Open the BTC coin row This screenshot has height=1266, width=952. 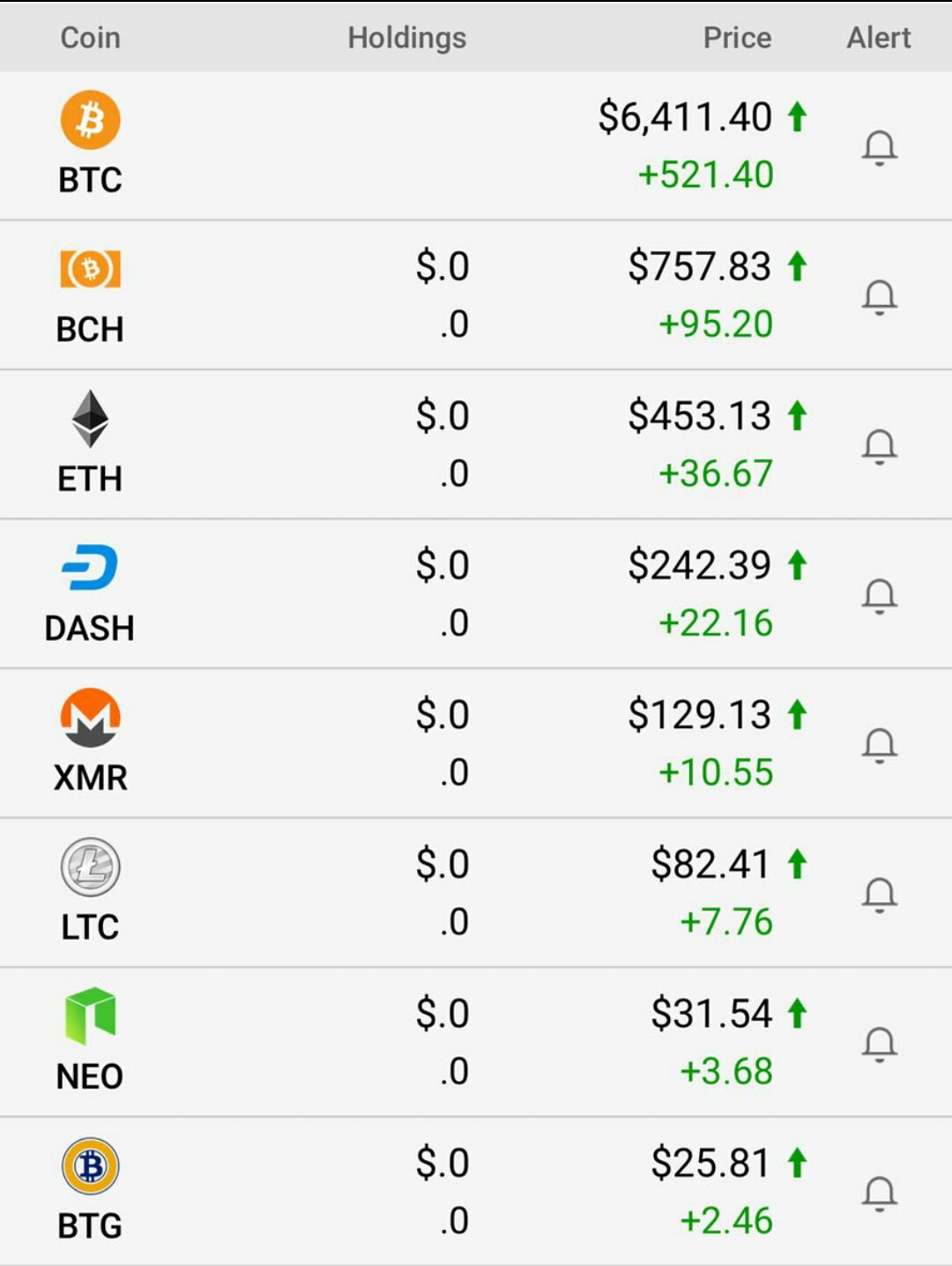(x=90, y=144)
